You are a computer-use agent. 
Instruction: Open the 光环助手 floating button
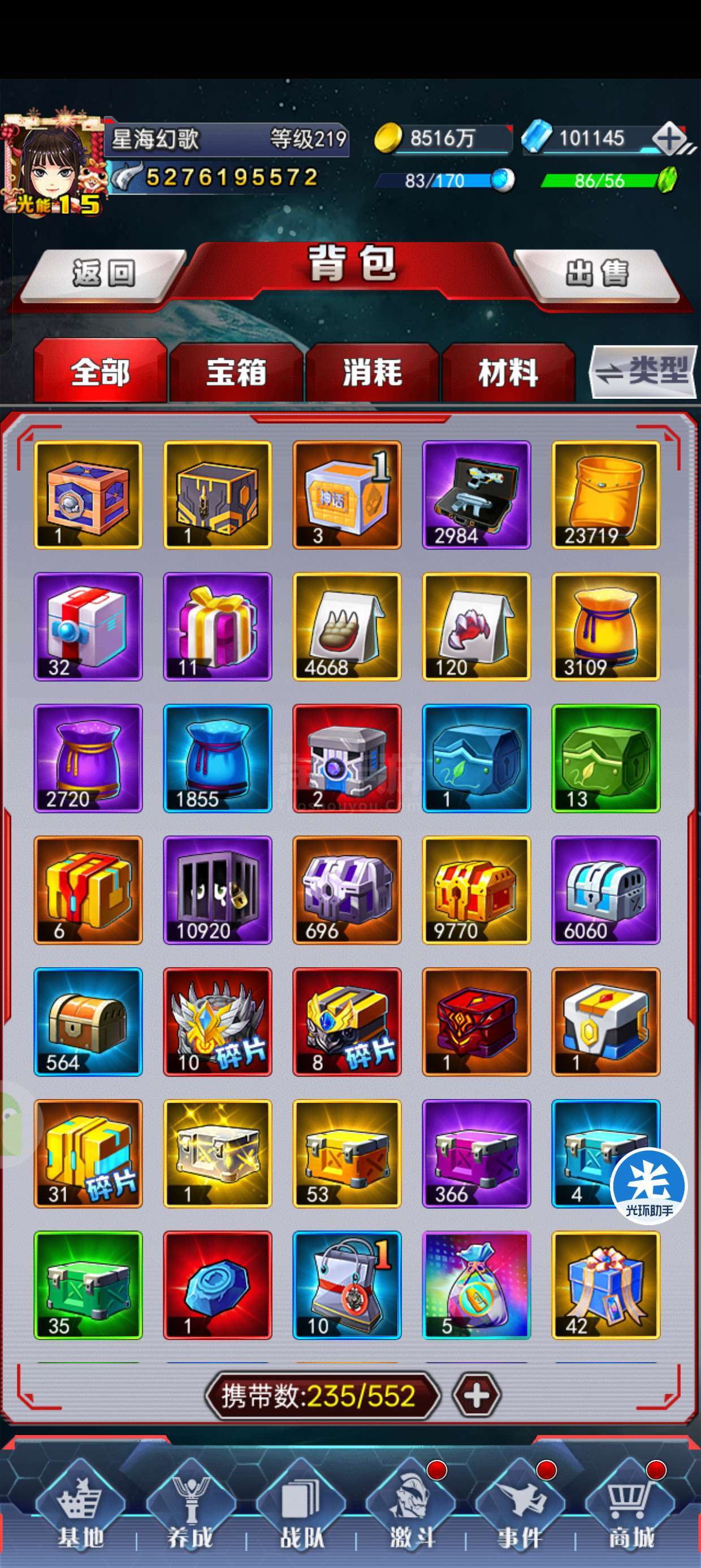tap(648, 1185)
